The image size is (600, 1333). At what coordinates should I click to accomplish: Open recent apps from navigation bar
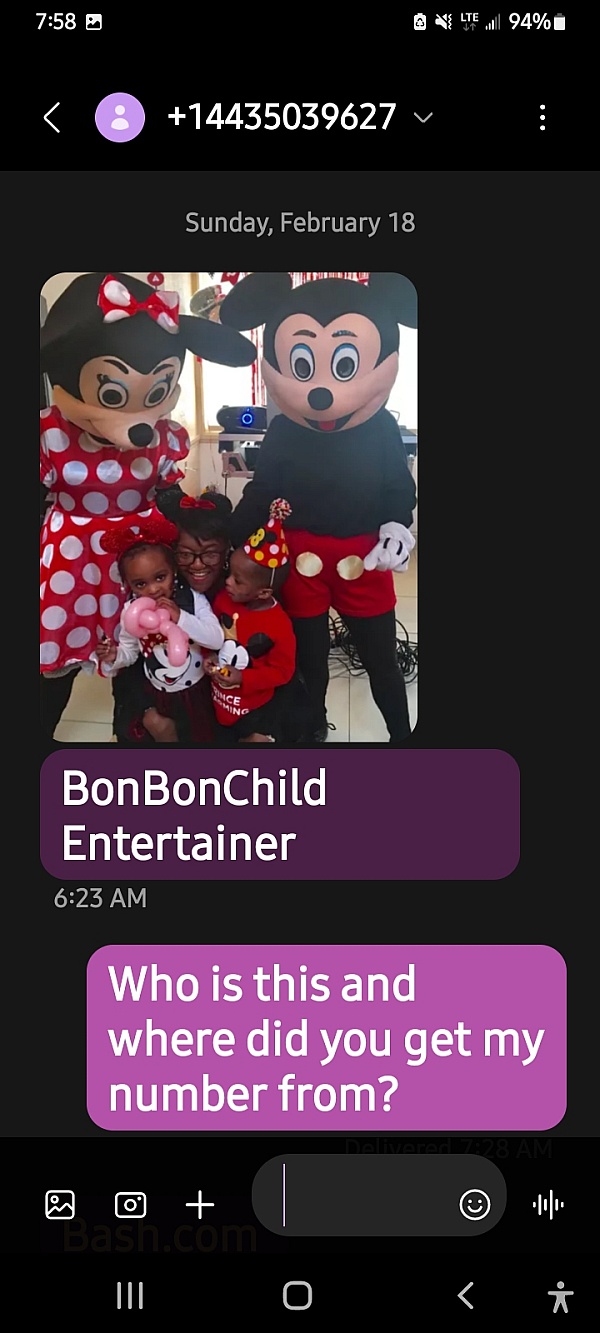tap(130, 1296)
